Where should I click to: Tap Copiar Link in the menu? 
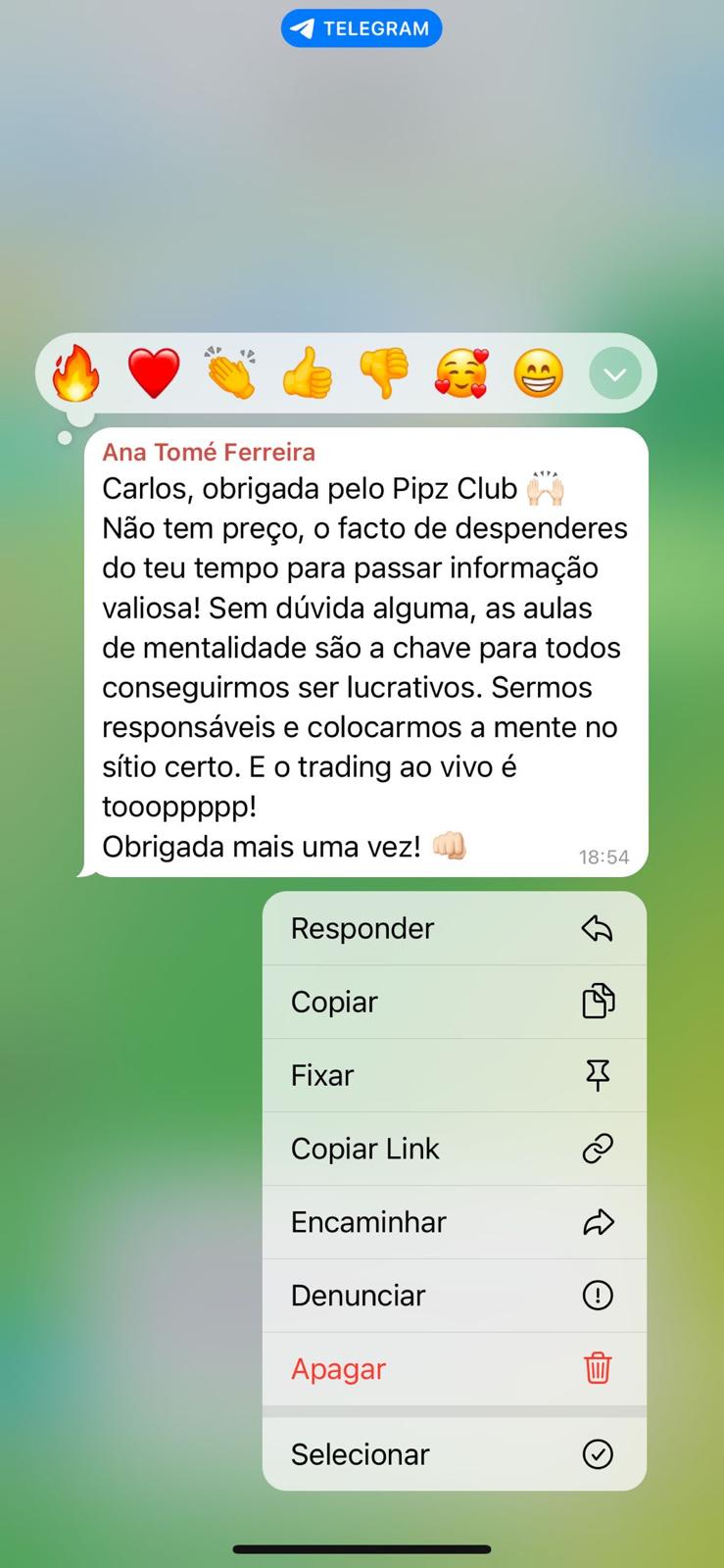point(454,1149)
